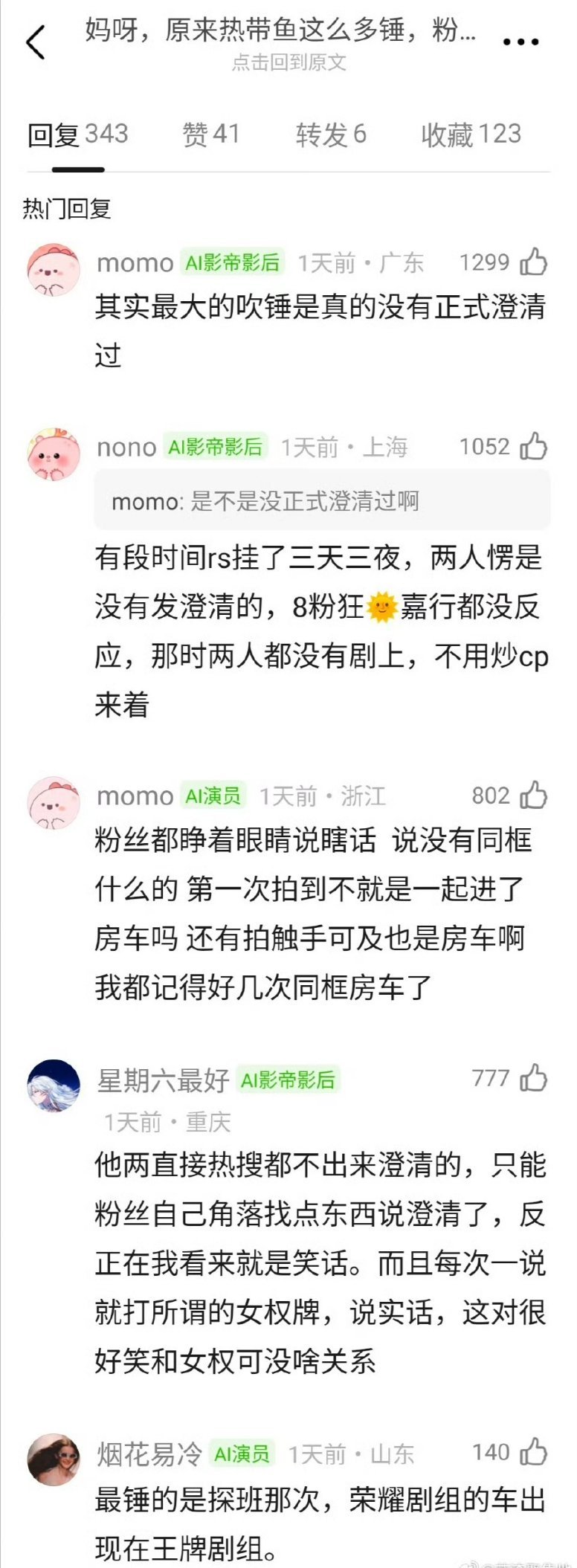577x1568 pixels.
Task: Open the three-dot more options menu
Action: pyautogui.click(x=519, y=42)
